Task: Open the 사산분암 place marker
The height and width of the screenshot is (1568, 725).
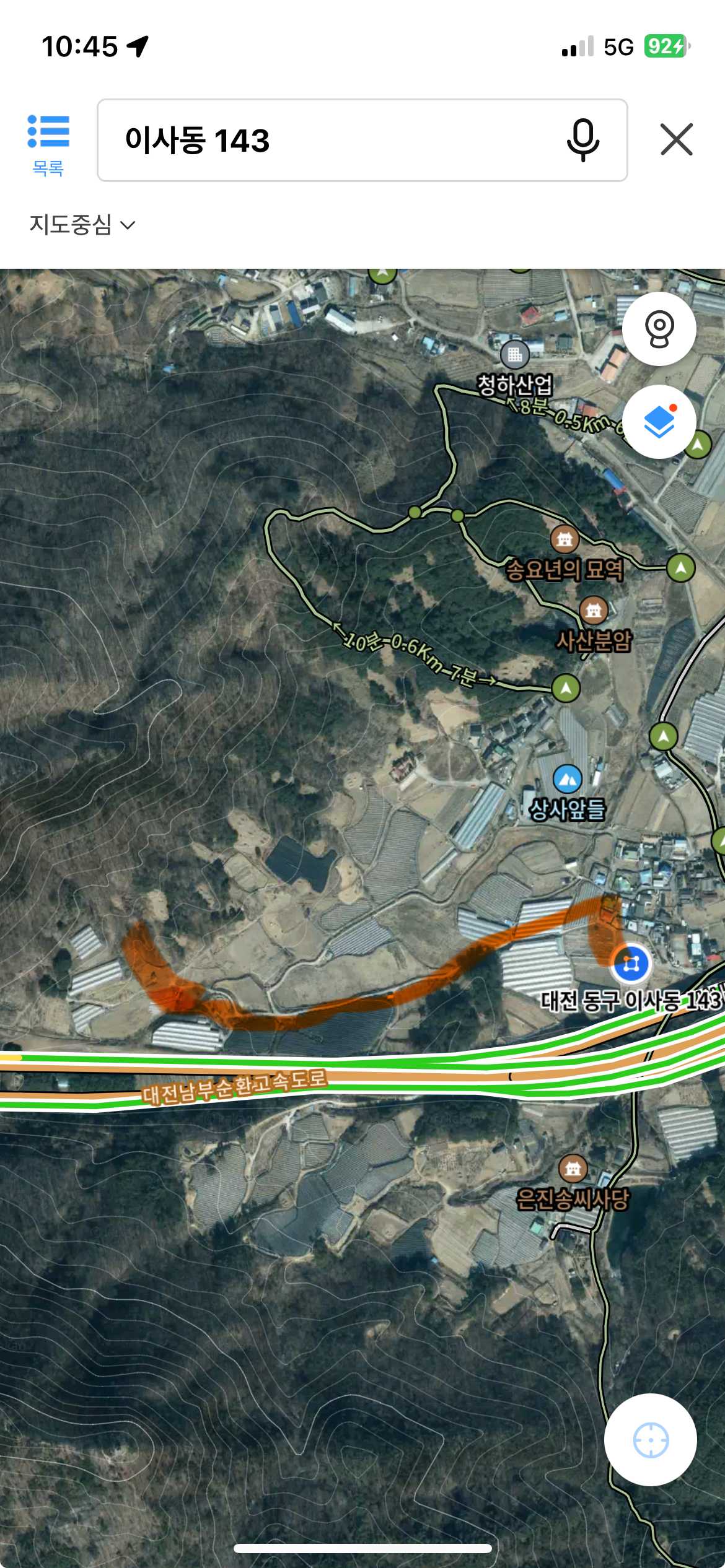Action: [594, 611]
